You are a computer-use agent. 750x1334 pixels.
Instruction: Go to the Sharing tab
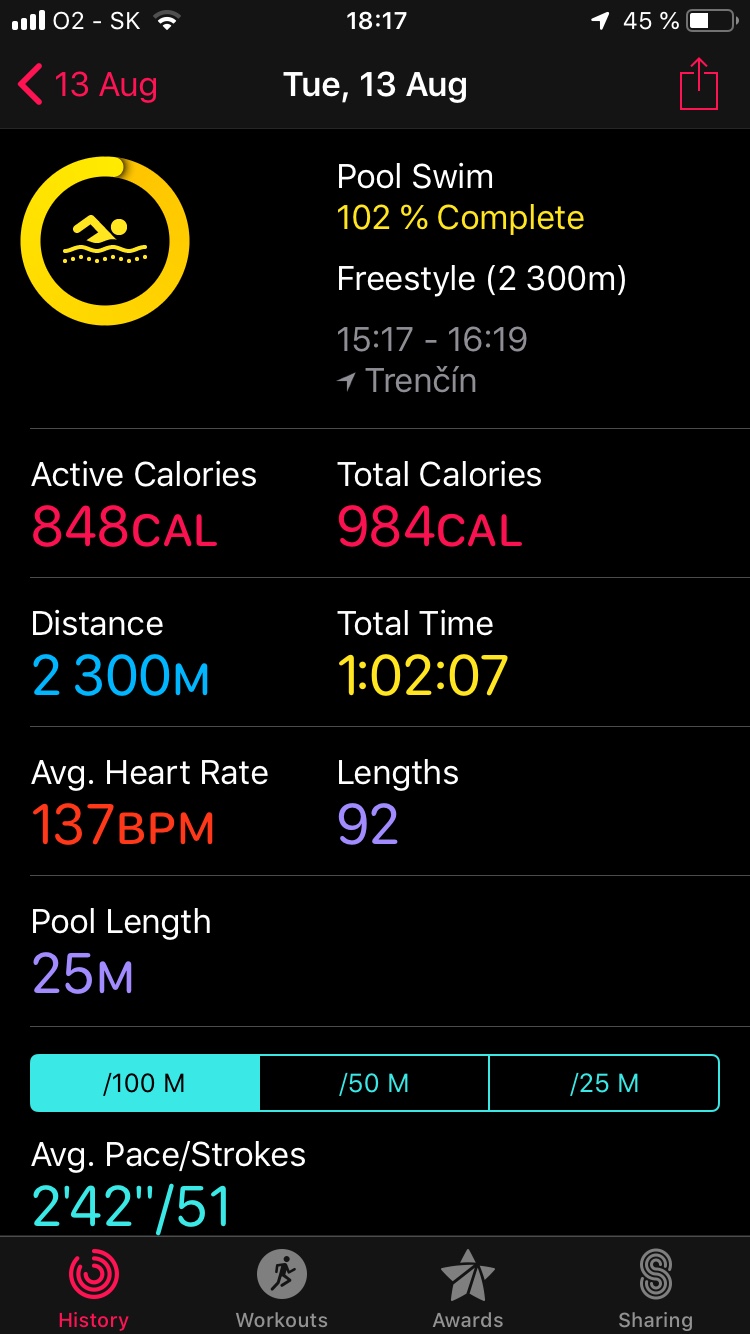click(655, 1288)
